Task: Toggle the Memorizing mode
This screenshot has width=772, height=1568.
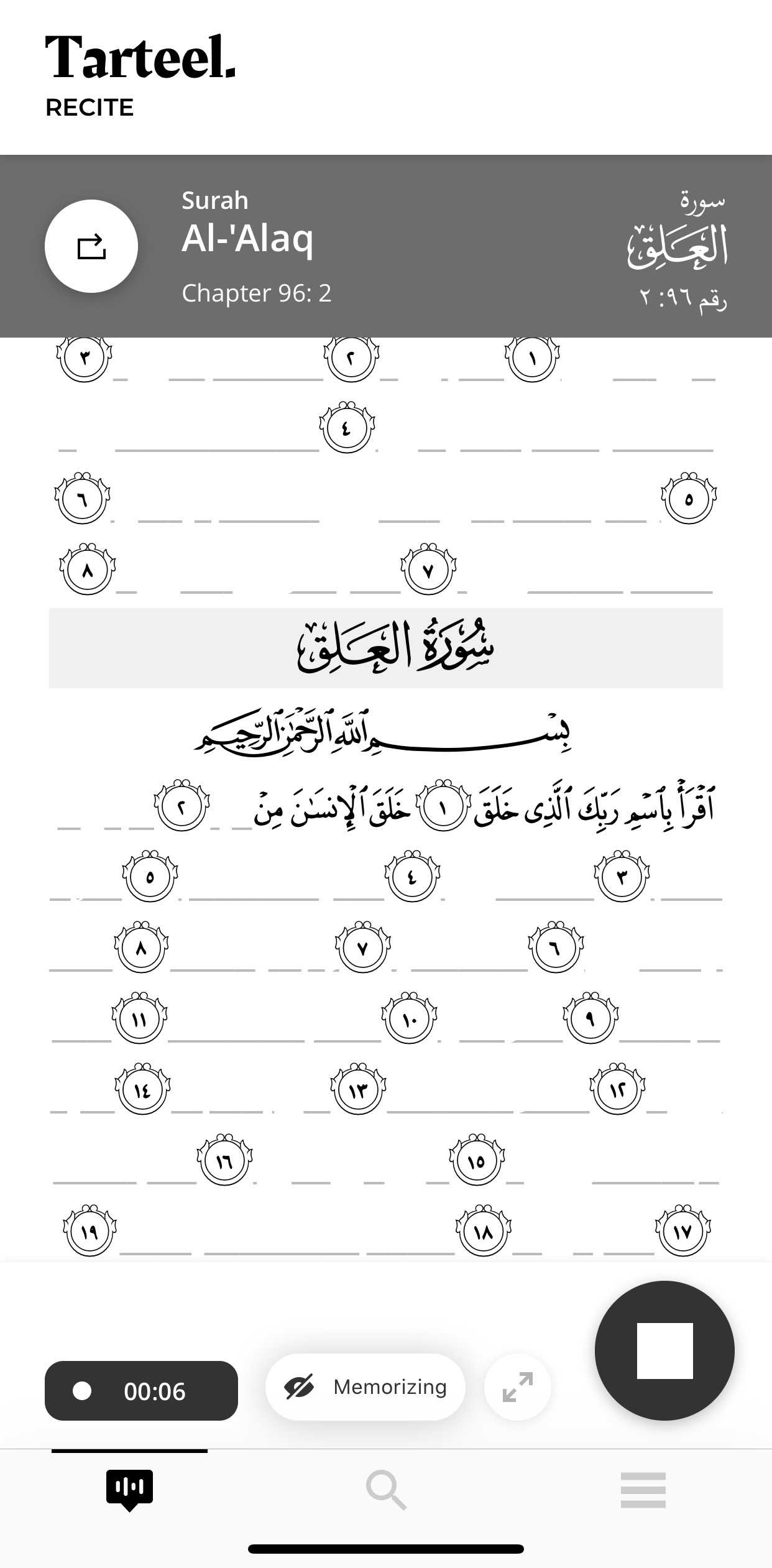Action: (x=365, y=1387)
